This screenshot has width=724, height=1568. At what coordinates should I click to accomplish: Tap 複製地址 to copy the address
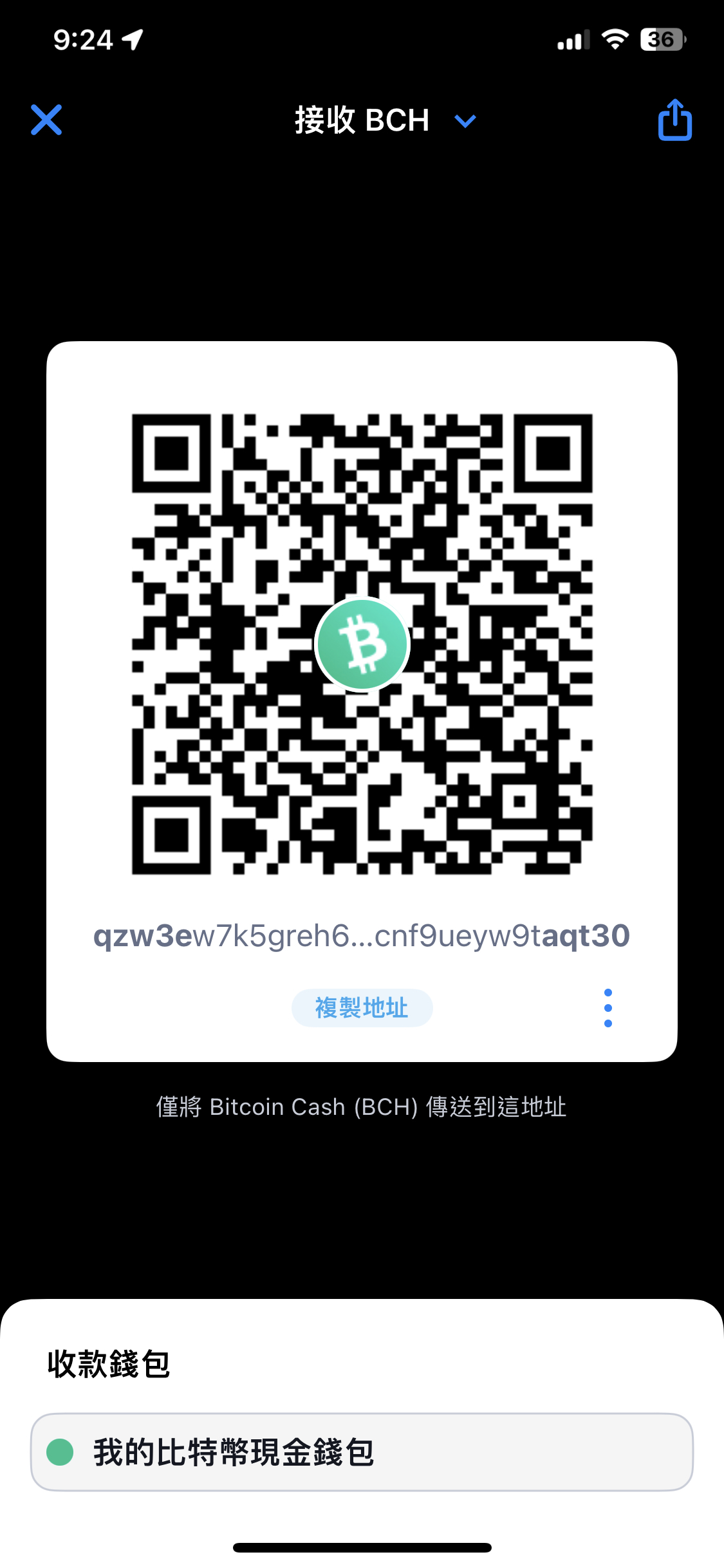point(362,1008)
